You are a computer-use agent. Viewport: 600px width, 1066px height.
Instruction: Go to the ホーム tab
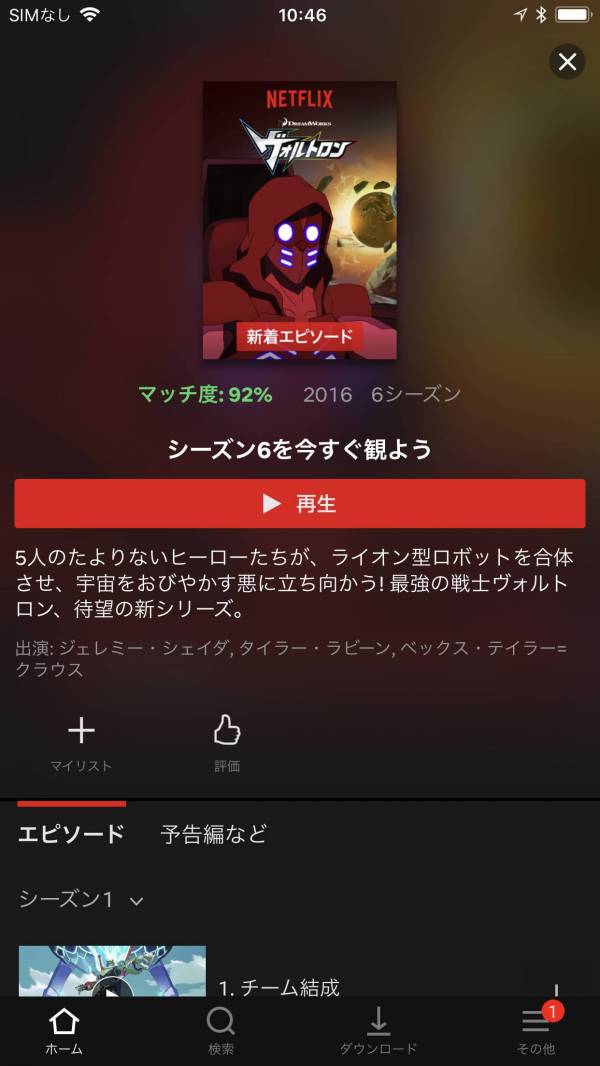pos(64,1031)
